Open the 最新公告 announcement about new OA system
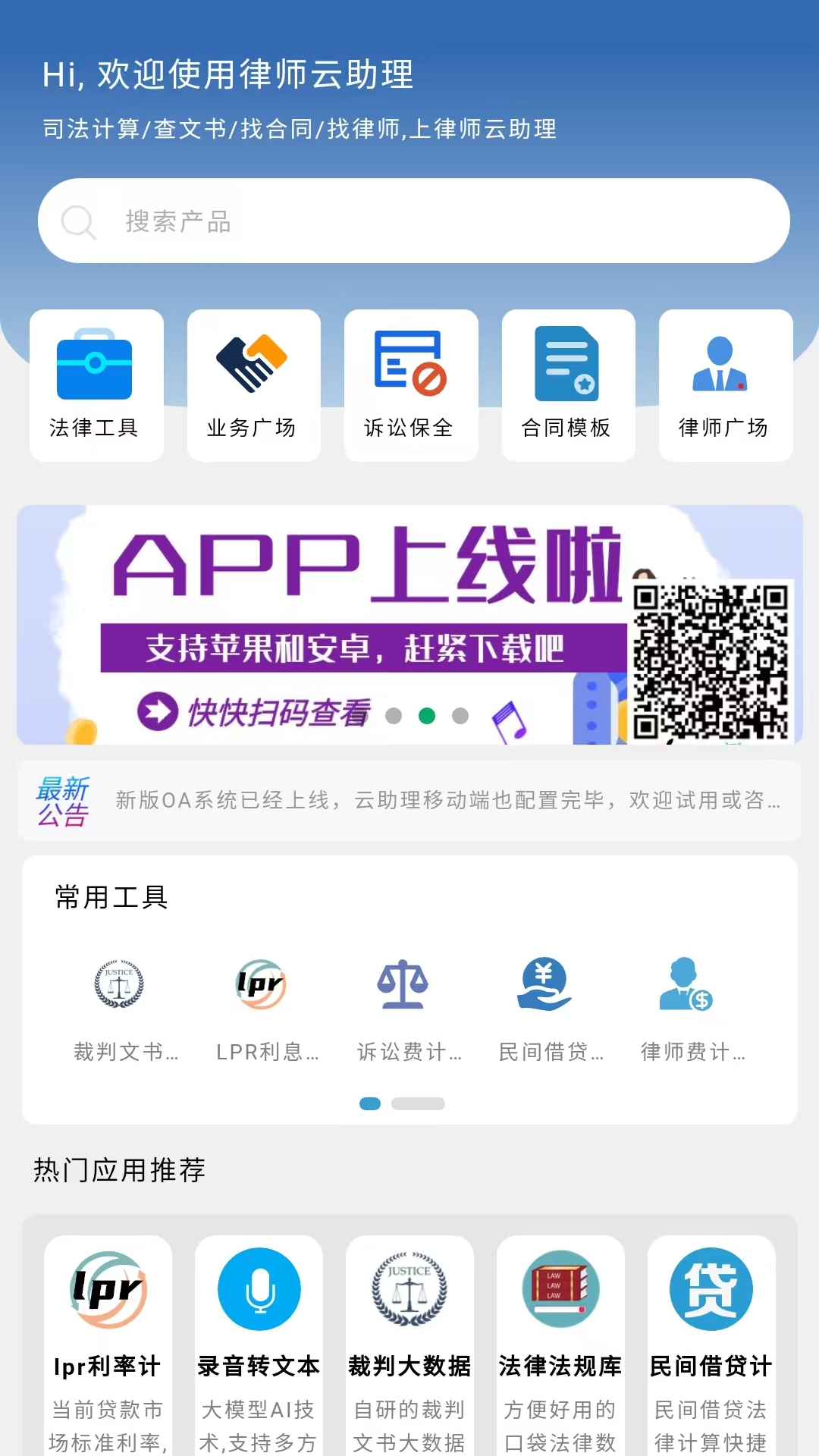This screenshot has width=819, height=1456. click(x=409, y=801)
